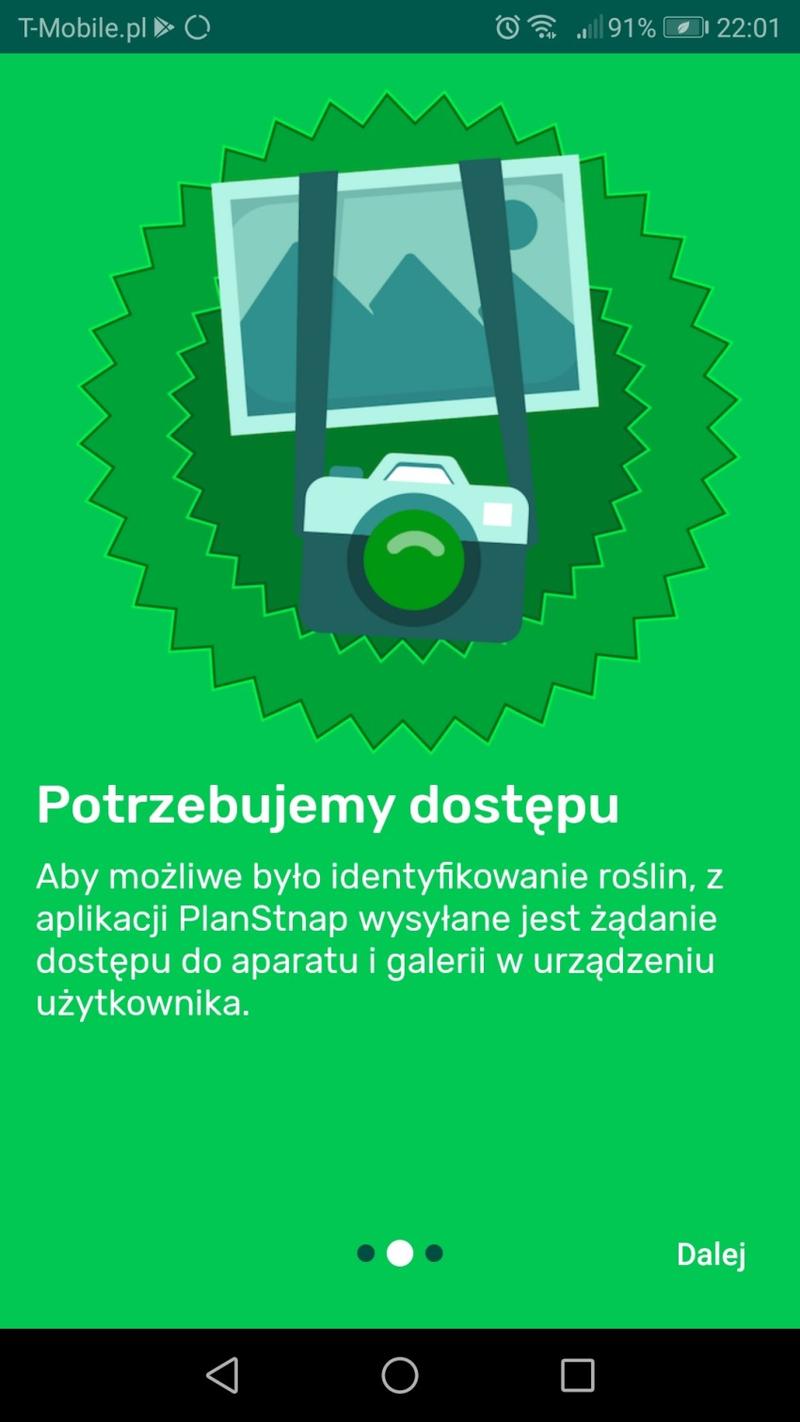The height and width of the screenshot is (1422, 800).
Task: Select the third page indicator dot
Action: tap(433, 1252)
